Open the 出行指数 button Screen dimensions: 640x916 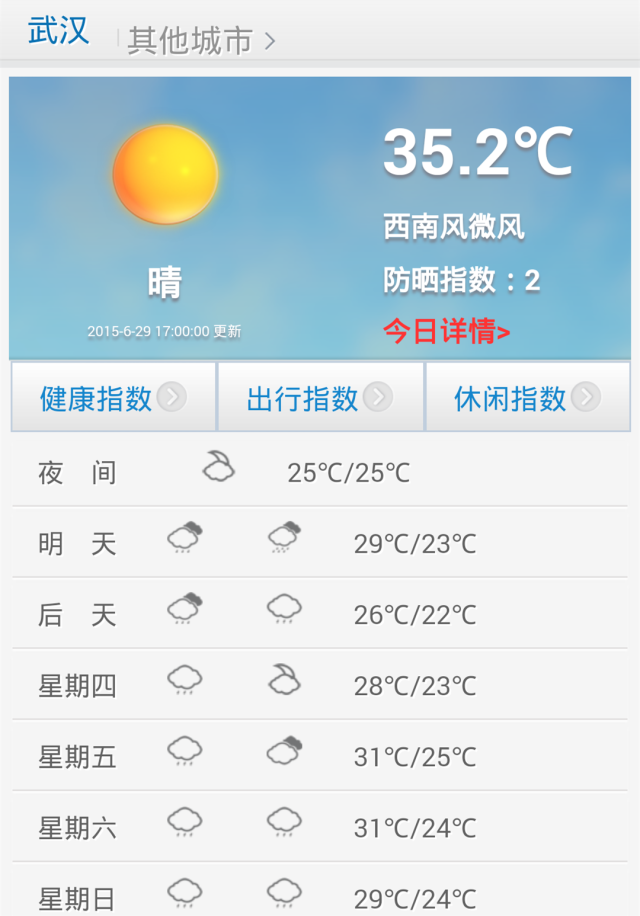(320, 398)
